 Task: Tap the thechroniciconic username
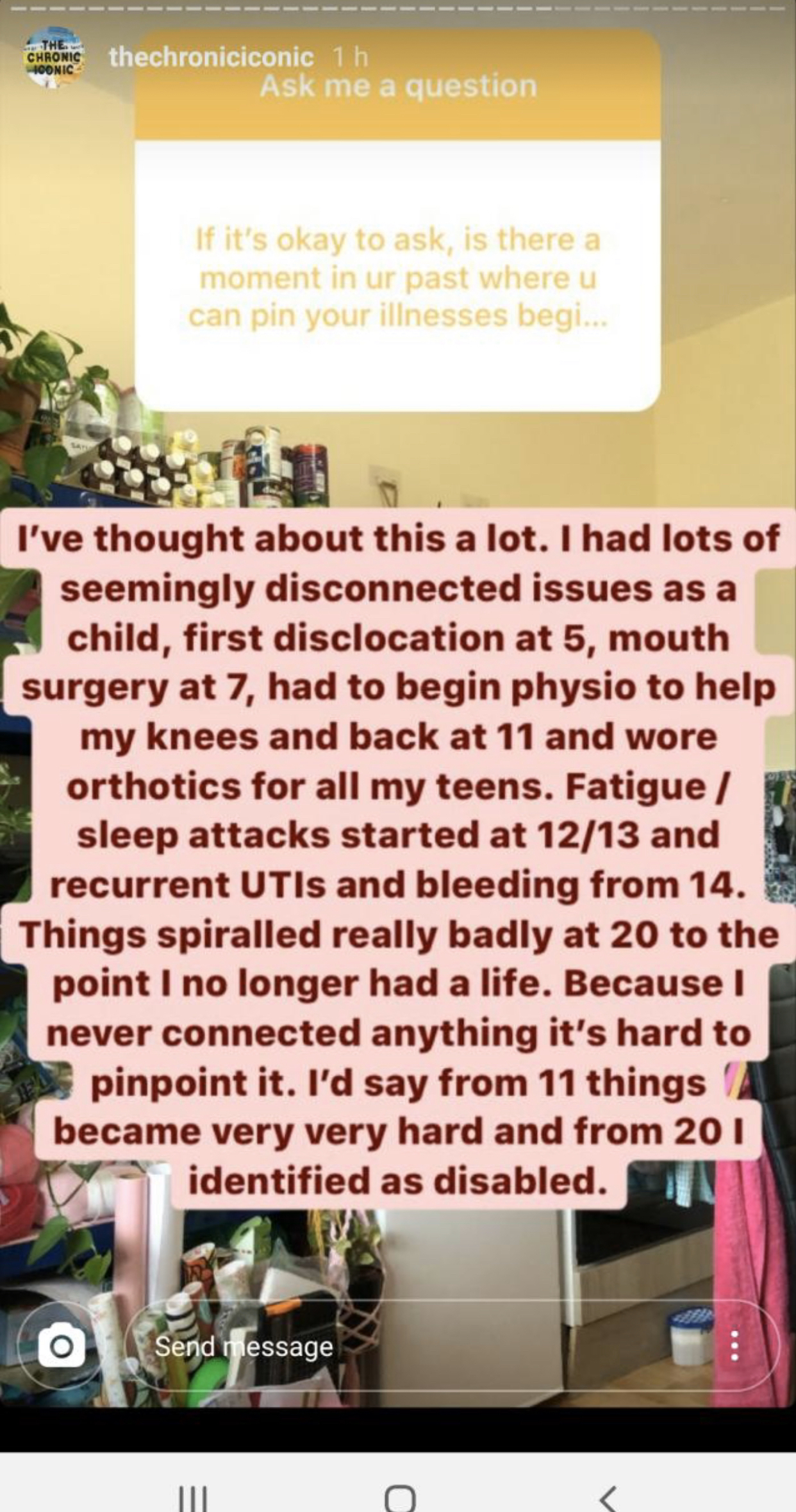pos(211,58)
